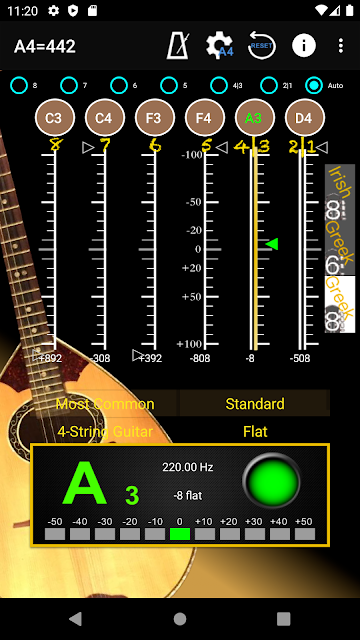The width and height of the screenshot is (360, 640).
Task: Play the D4 note button
Action: (305, 118)
